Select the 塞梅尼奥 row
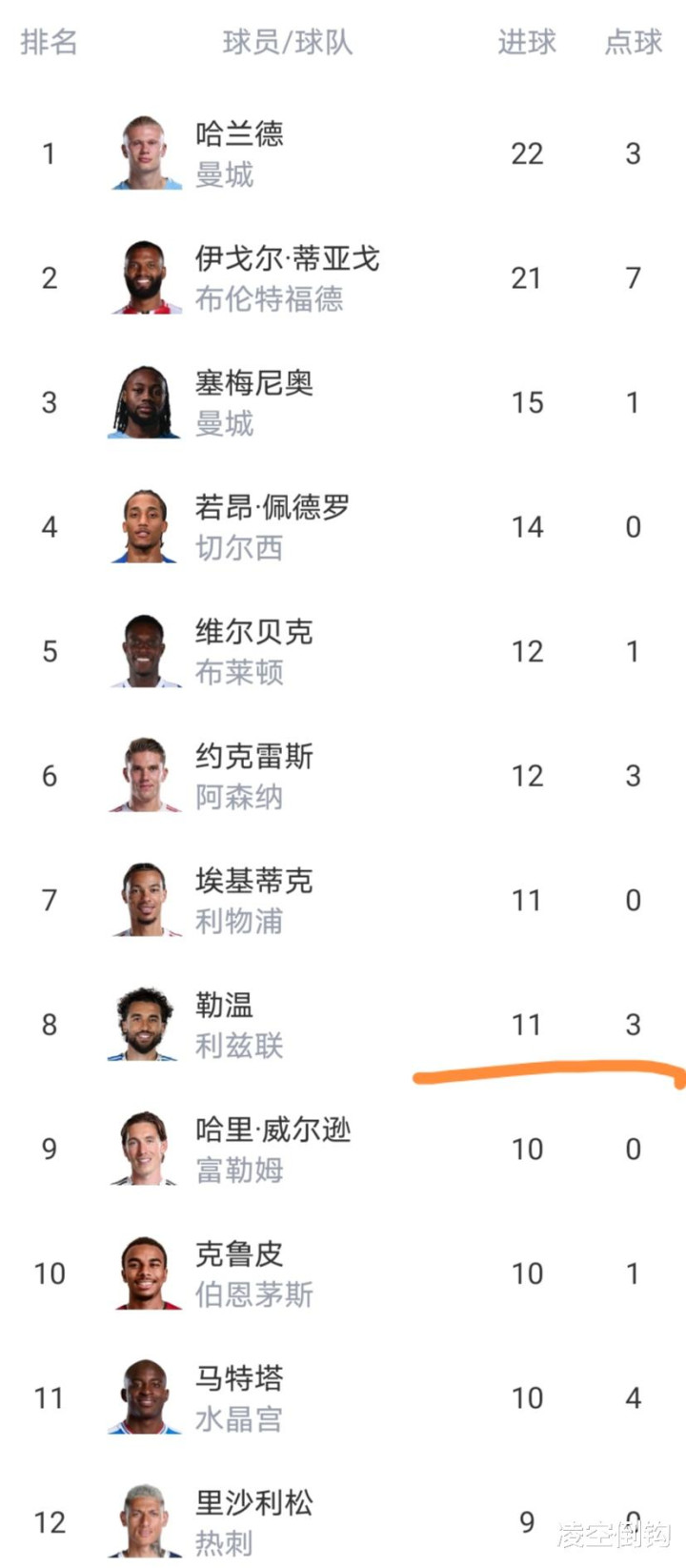The image size is (686, 1568). pyautogui.click(x=343, y=402)
